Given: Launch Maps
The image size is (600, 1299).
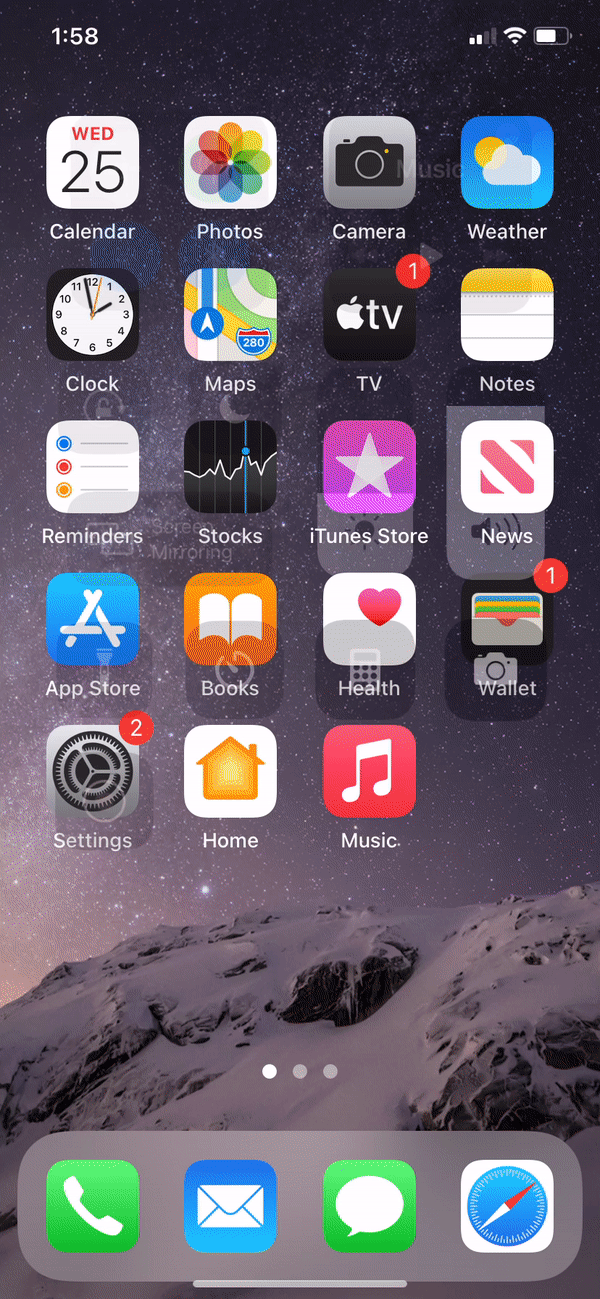Looking at the screenshot, I should tap(230, 314).
